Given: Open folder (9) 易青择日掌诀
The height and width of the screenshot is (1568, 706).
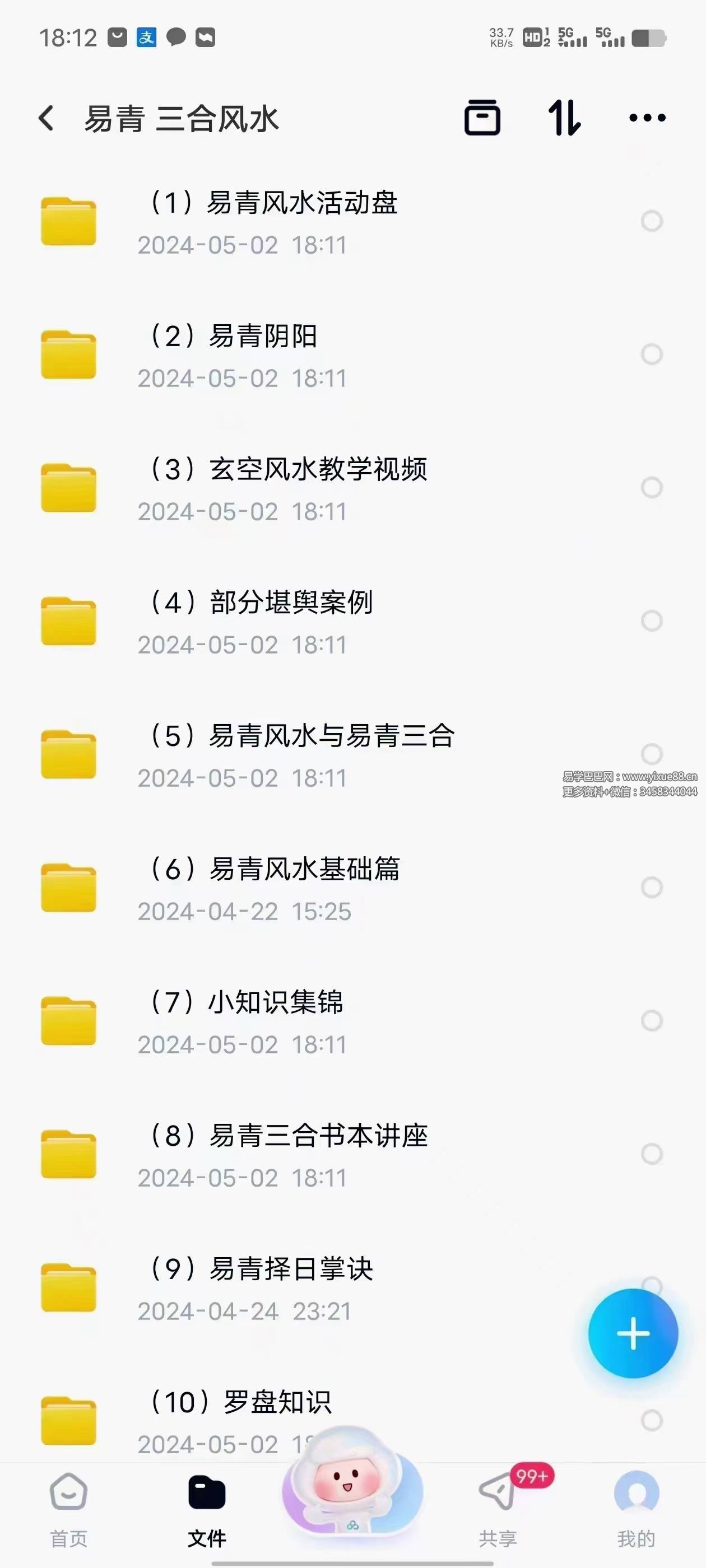Looking at the screenshot, I should click(x=262, y=1287).
